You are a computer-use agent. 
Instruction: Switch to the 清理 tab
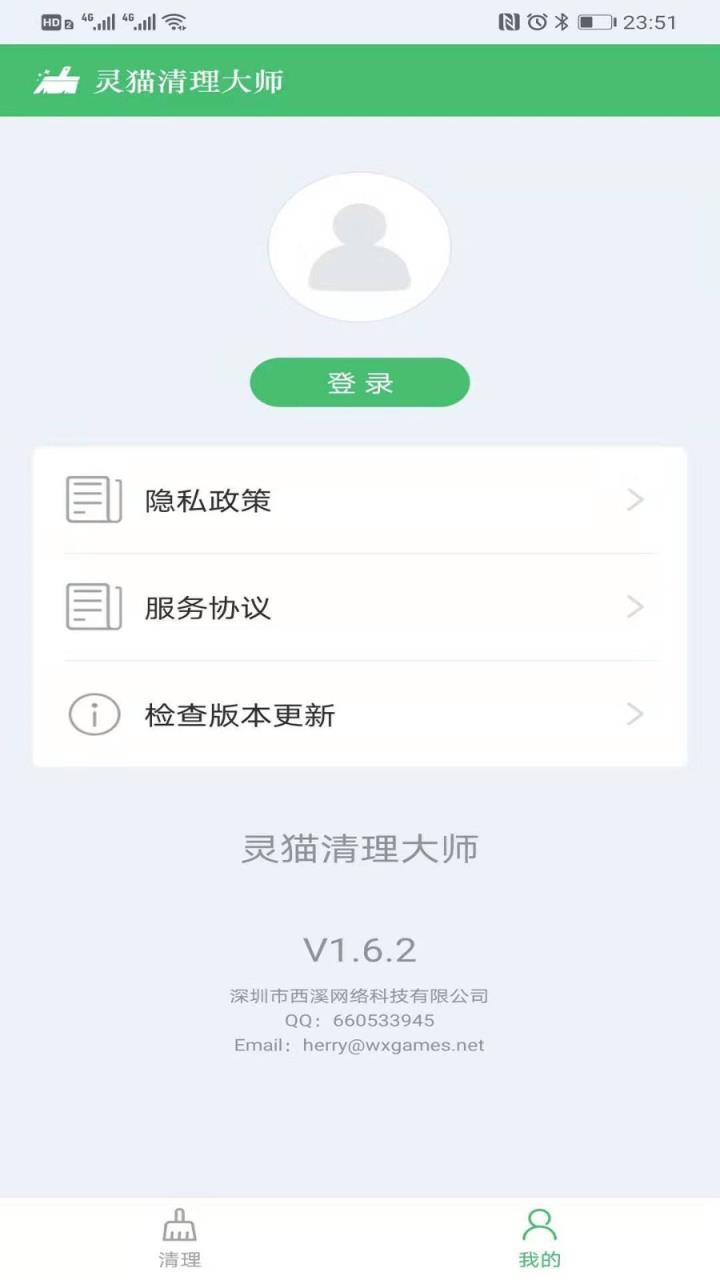click(181, 1237)
